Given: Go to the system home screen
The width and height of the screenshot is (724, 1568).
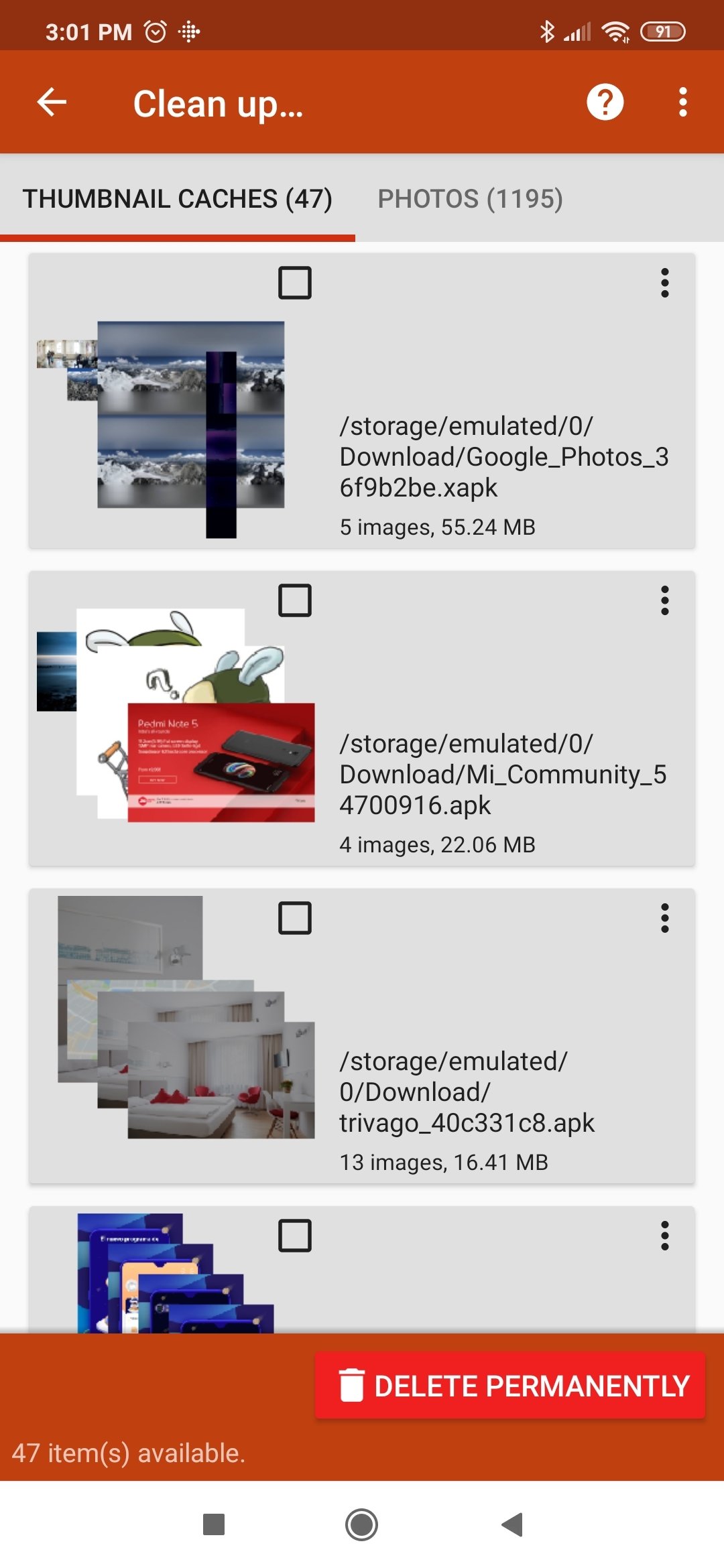Looking at the screenshot, I should tap(362, 1524).
